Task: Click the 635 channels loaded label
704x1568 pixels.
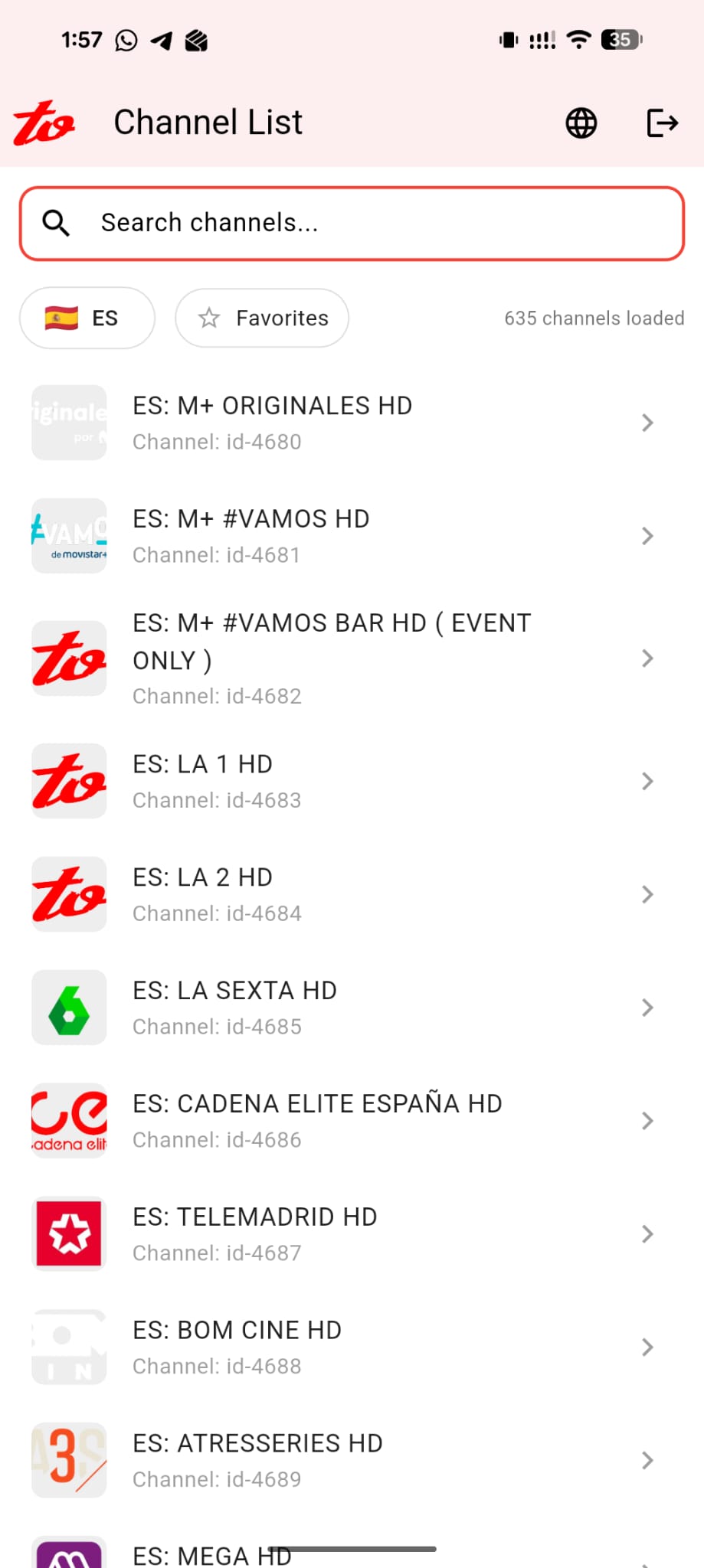Action: 594,318
